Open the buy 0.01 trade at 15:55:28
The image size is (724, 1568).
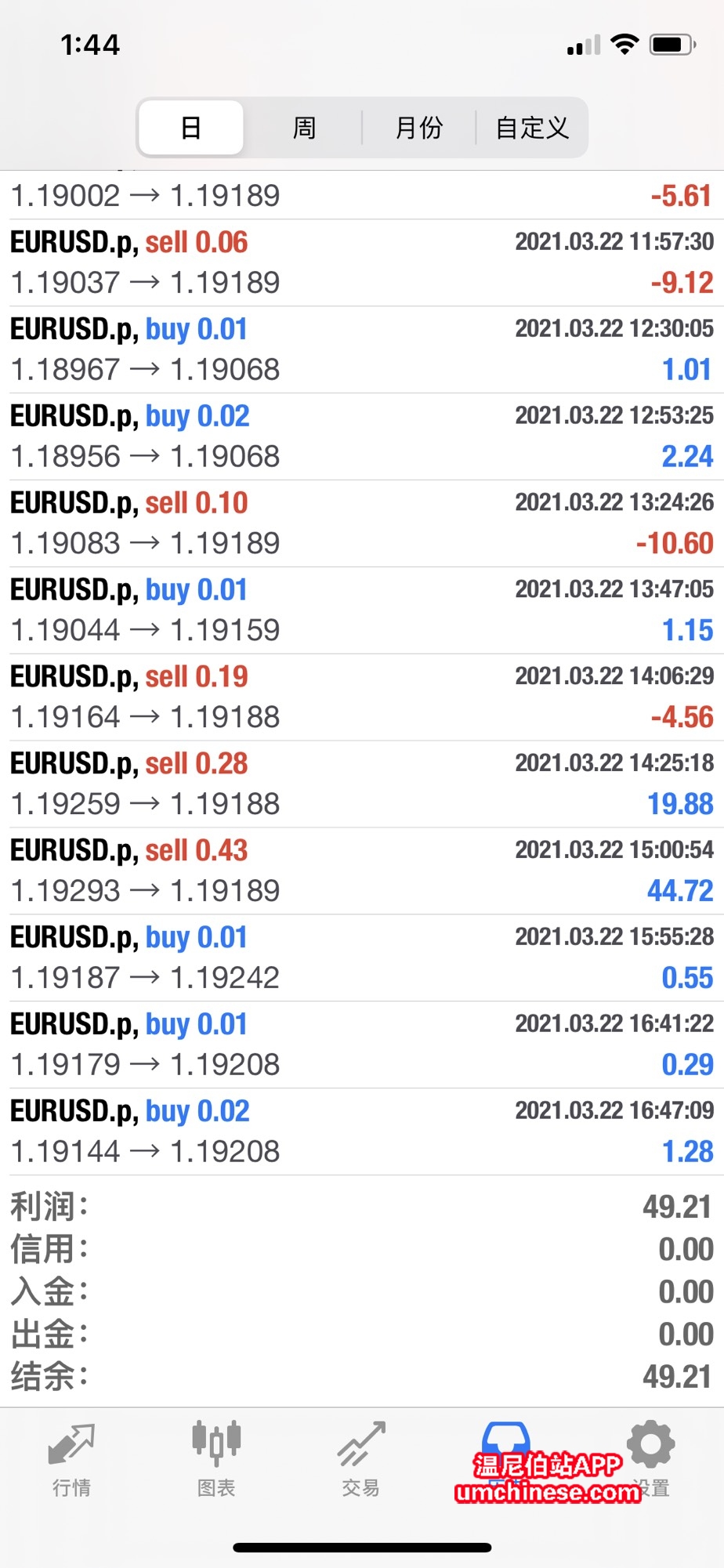click(x=362, y=958)
